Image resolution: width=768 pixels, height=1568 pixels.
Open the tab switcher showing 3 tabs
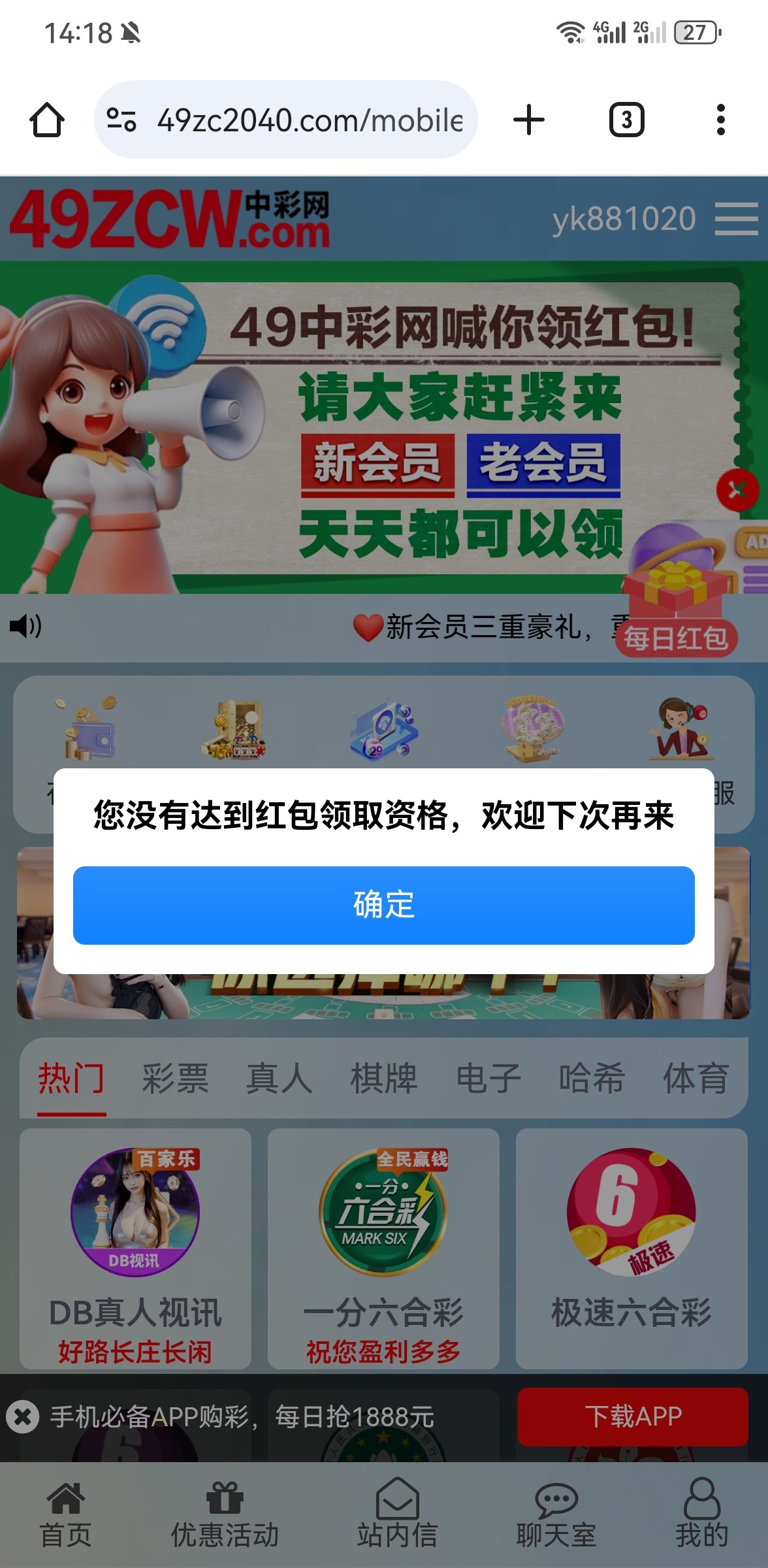626,120
